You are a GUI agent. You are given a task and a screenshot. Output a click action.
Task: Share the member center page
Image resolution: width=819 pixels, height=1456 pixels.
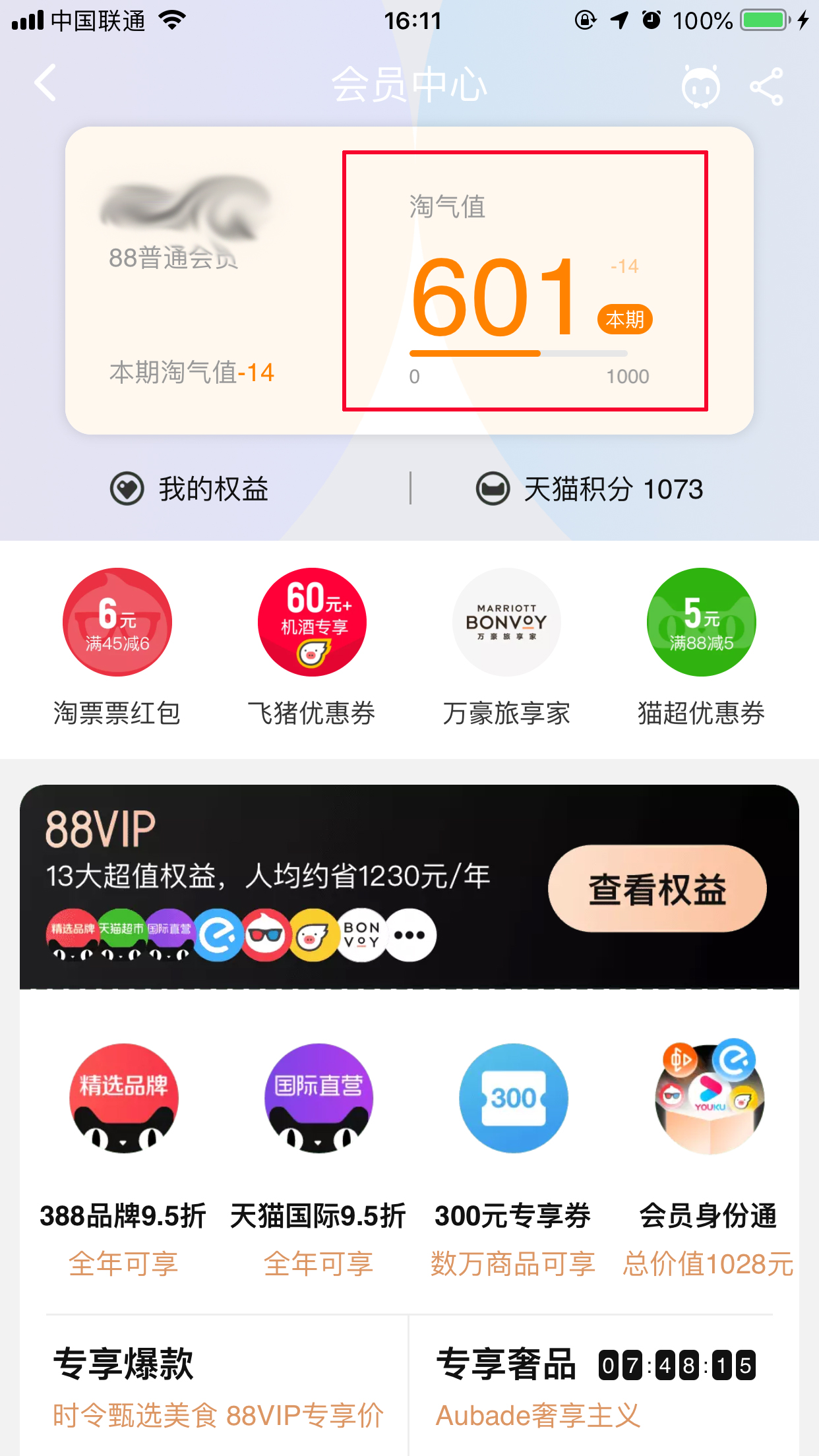767,86
